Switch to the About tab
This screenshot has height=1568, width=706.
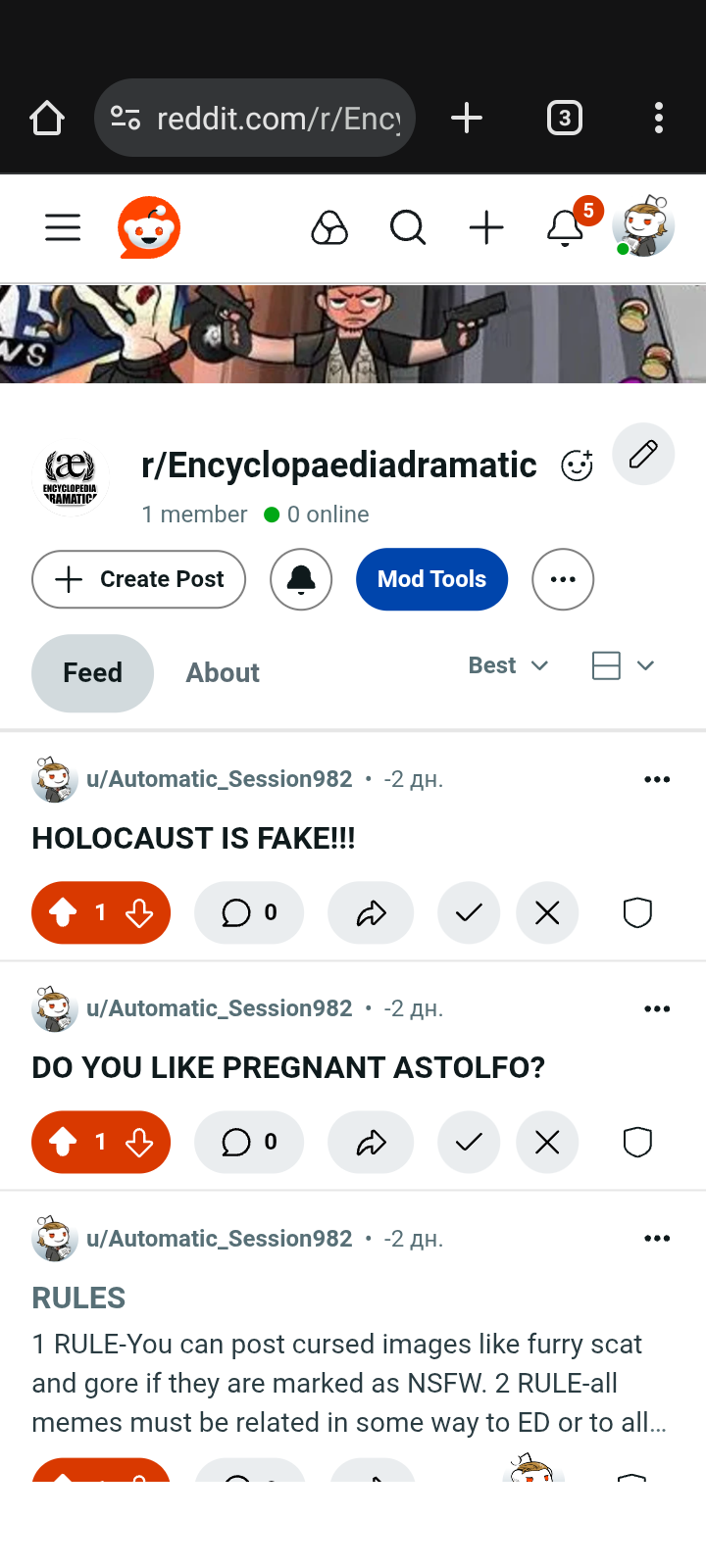[x=223, y=673]
